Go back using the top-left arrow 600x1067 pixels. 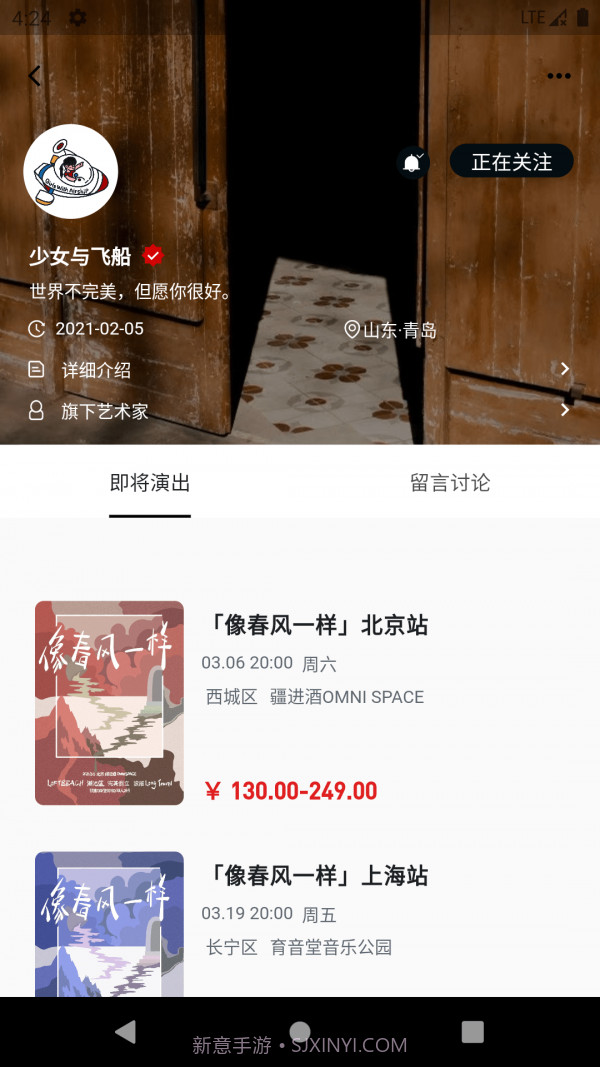tap(35, 76)
